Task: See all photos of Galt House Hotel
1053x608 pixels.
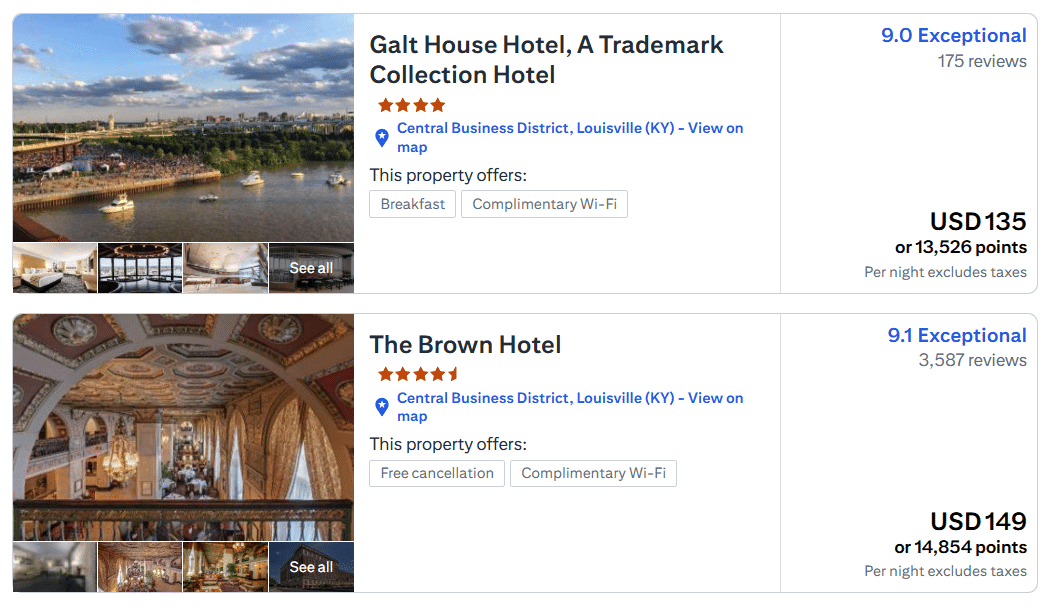Action: point(311,268)
